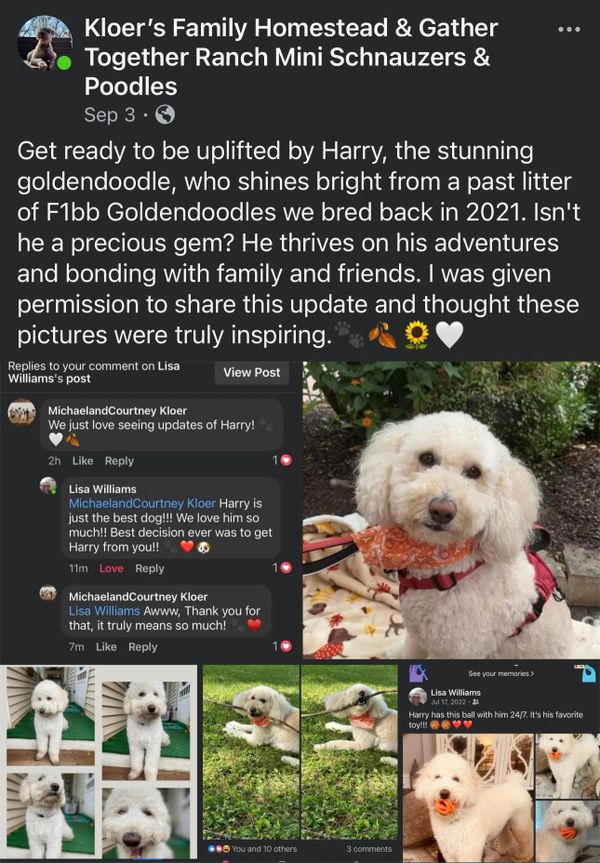Open the four-photo porch collage tile
Image resolution: width=600 pixels, height=863 pixels.
99,762
